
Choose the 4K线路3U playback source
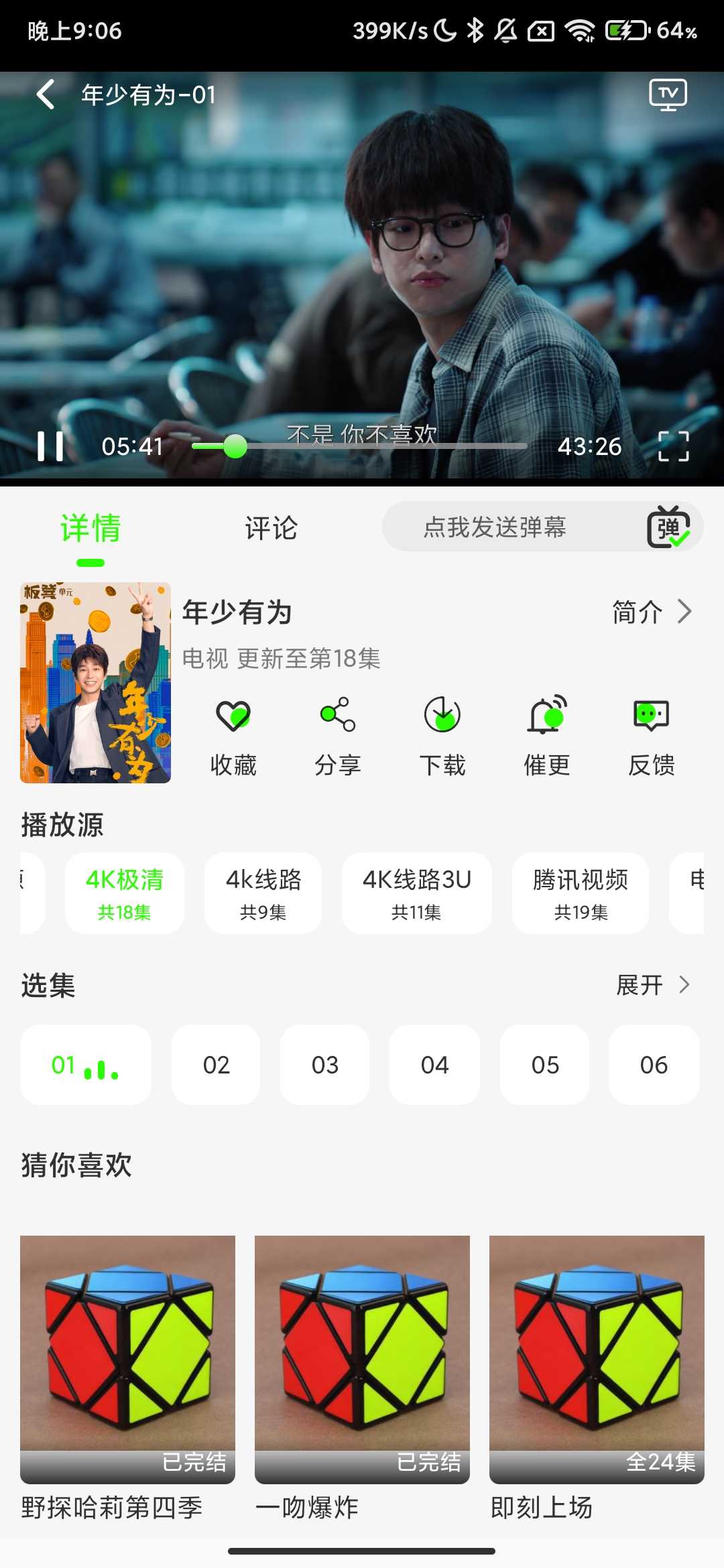[x=416, y=893]
